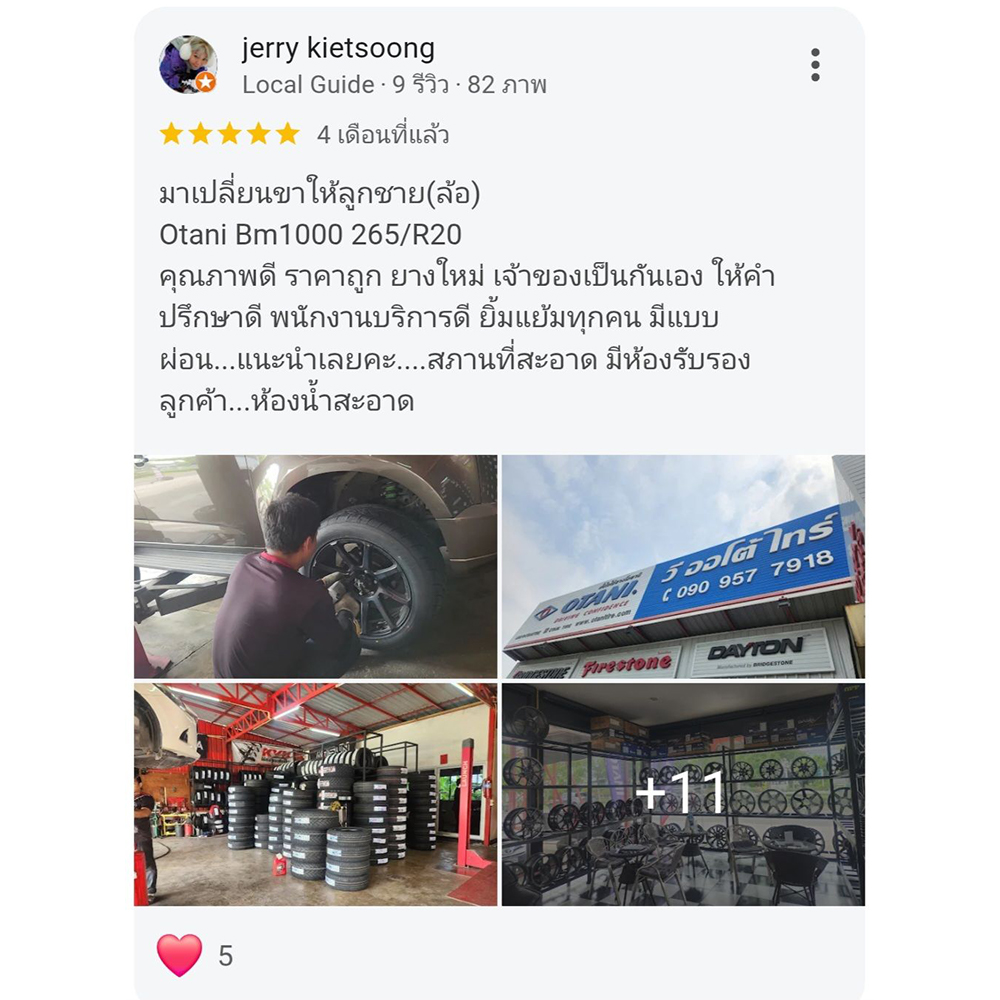The height and width of the screenshot is (1000, 1000).
Task: Open photo of stacked tires in garage
Action: pos(315,794)
